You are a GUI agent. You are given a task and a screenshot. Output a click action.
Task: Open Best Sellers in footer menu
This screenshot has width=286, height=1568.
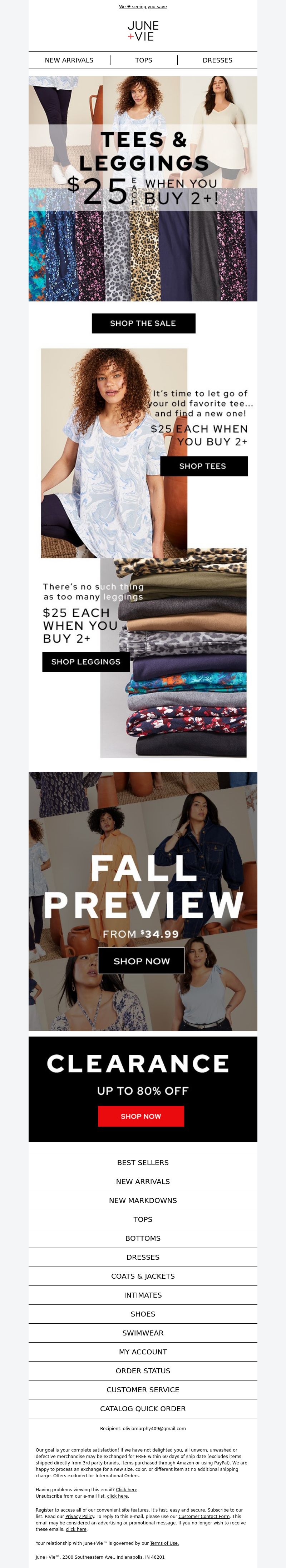click(143, 1162)
